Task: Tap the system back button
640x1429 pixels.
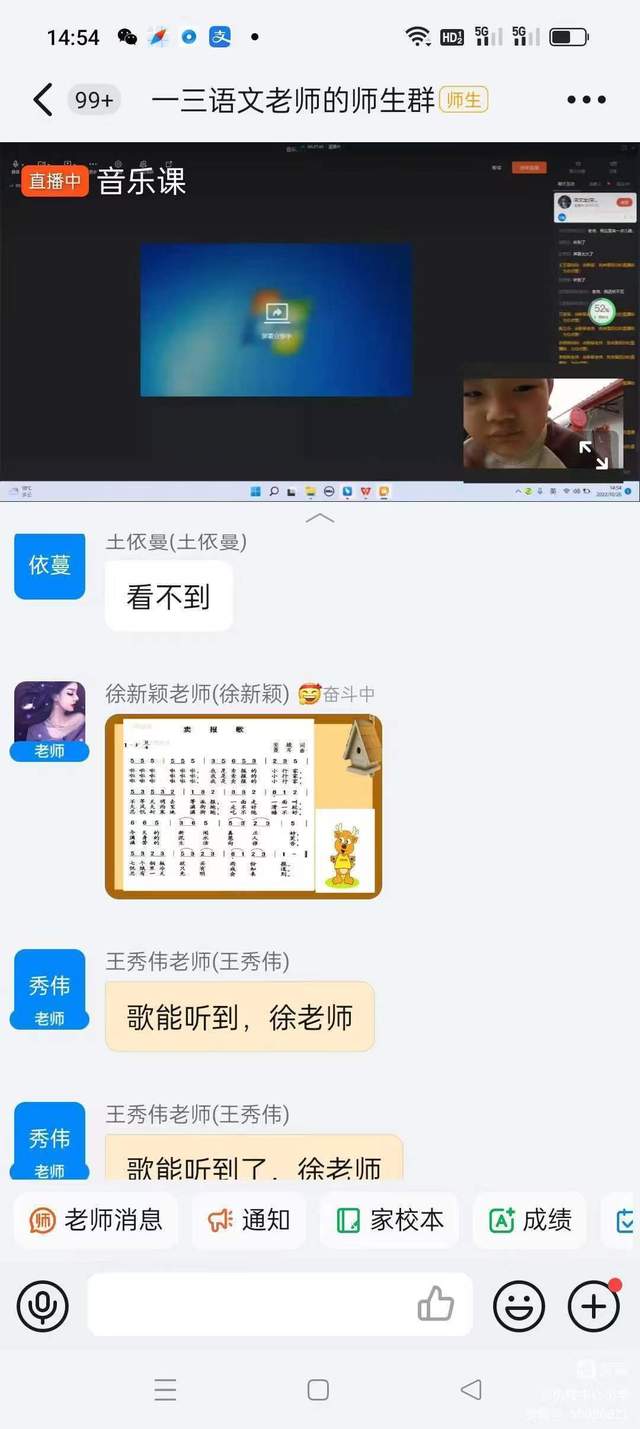Action: click(470, 1389)
